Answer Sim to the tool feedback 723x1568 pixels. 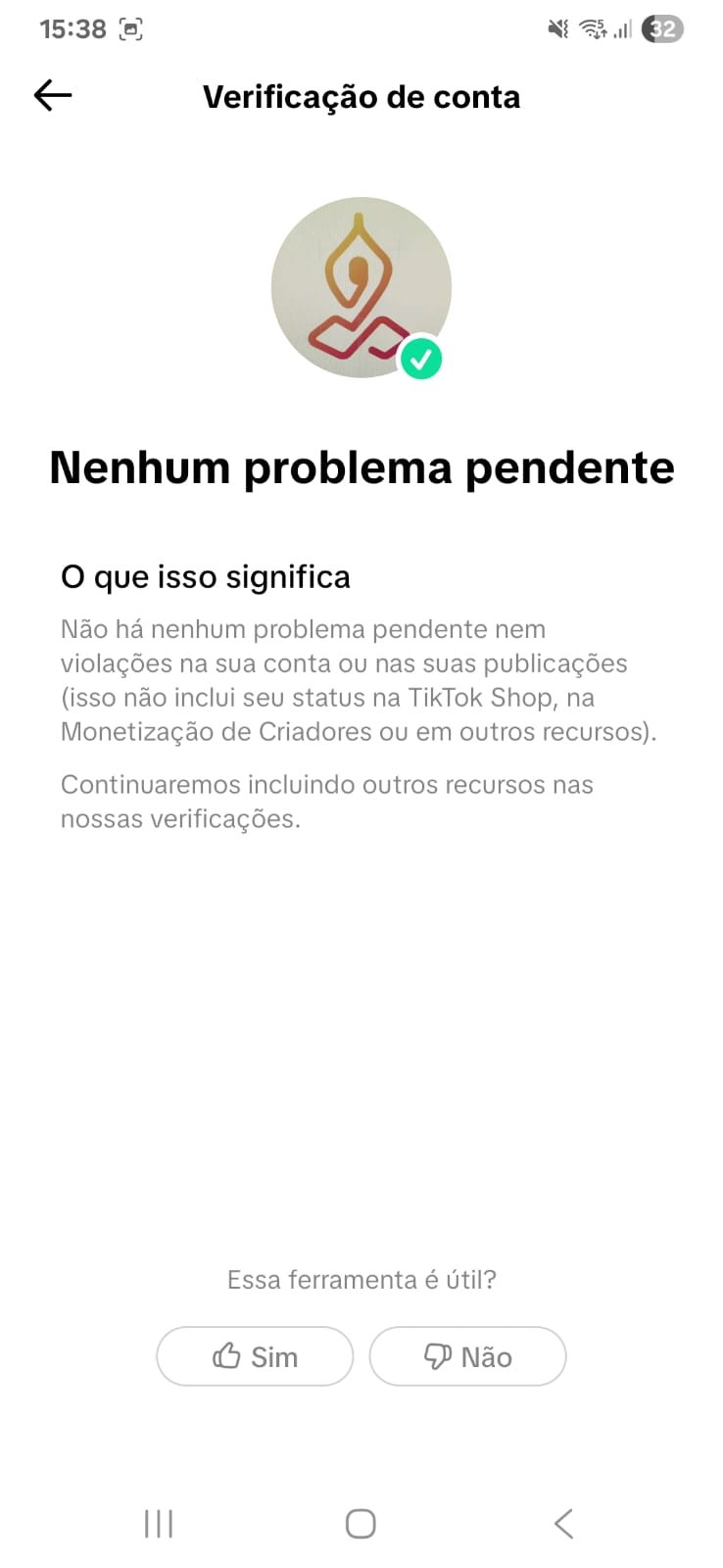[255, 1356]
